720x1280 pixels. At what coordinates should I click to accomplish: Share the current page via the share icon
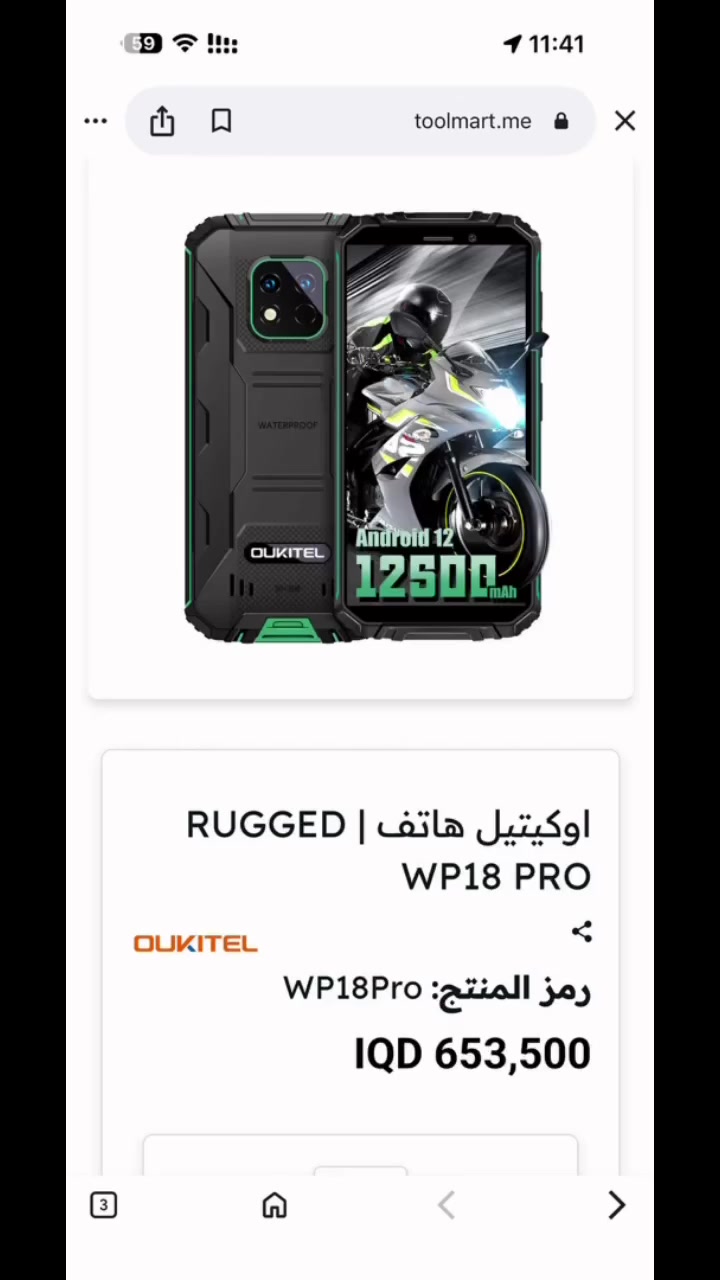[162, 121]
